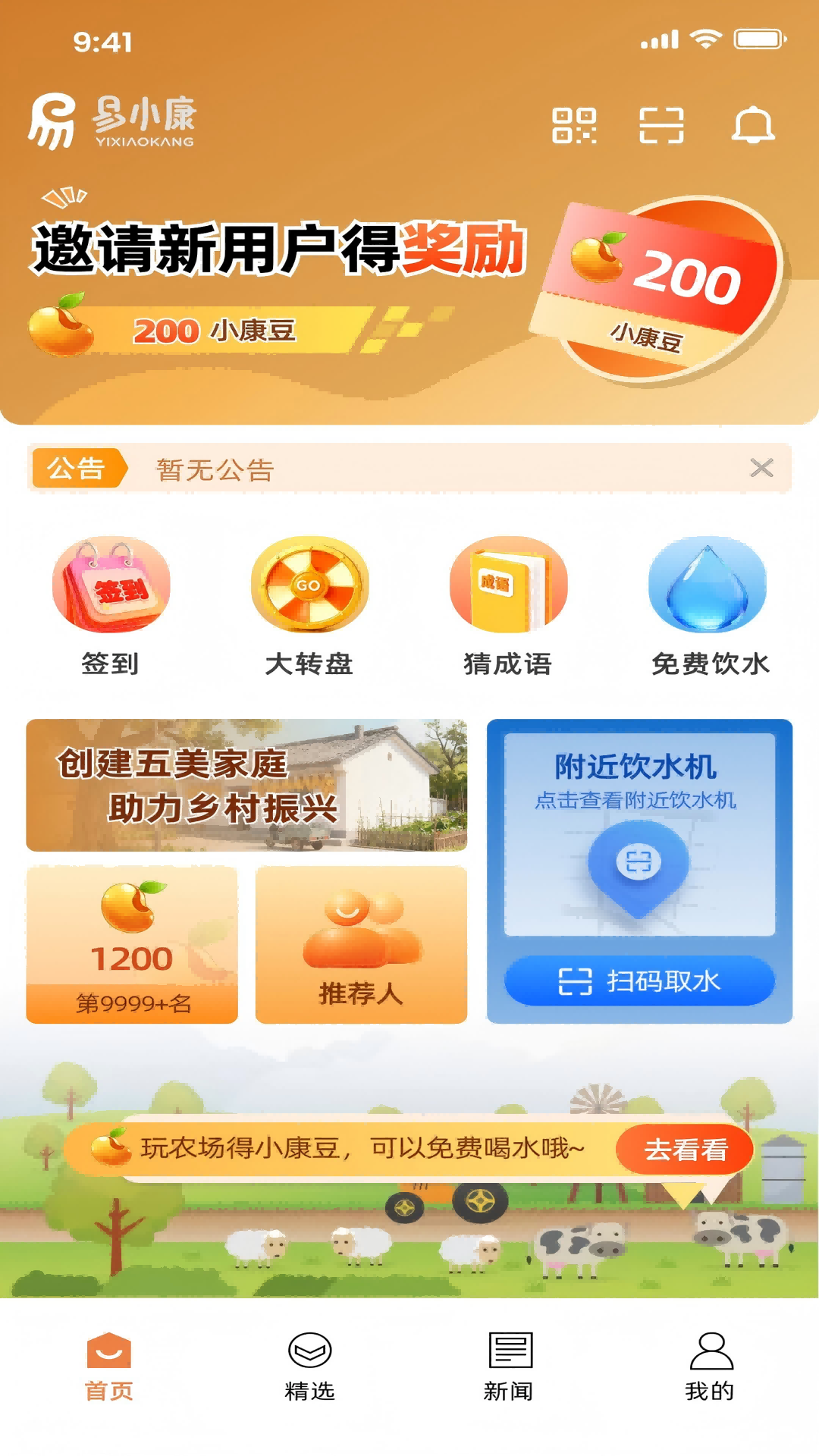Image resolution: width=819 pixels, height=1456 pixels.
Task: Tap 去看看 to visit the farm
Action: click(x=685, y=1150)
